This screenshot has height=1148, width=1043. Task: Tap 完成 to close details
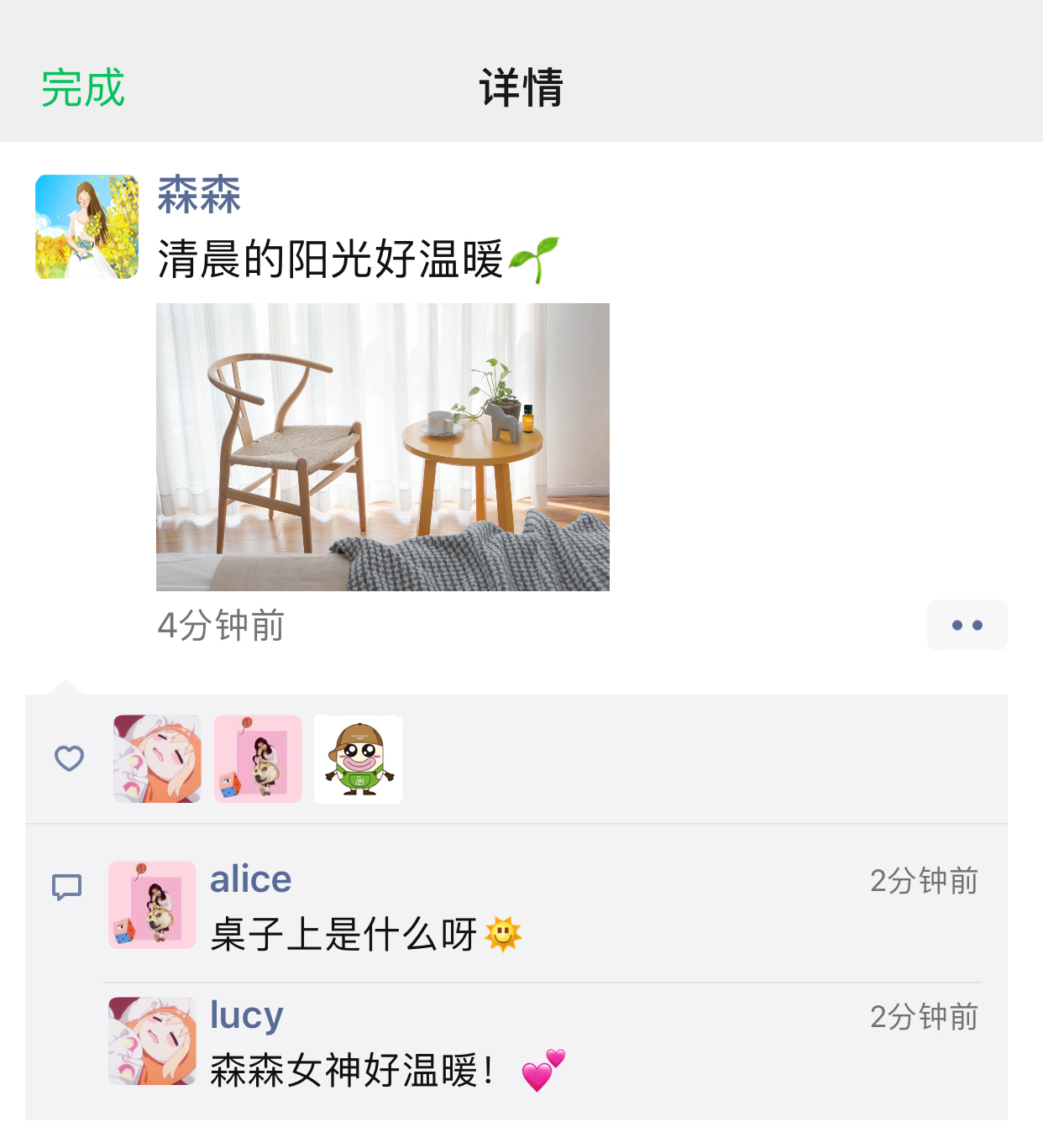click(x=83, y=88)
